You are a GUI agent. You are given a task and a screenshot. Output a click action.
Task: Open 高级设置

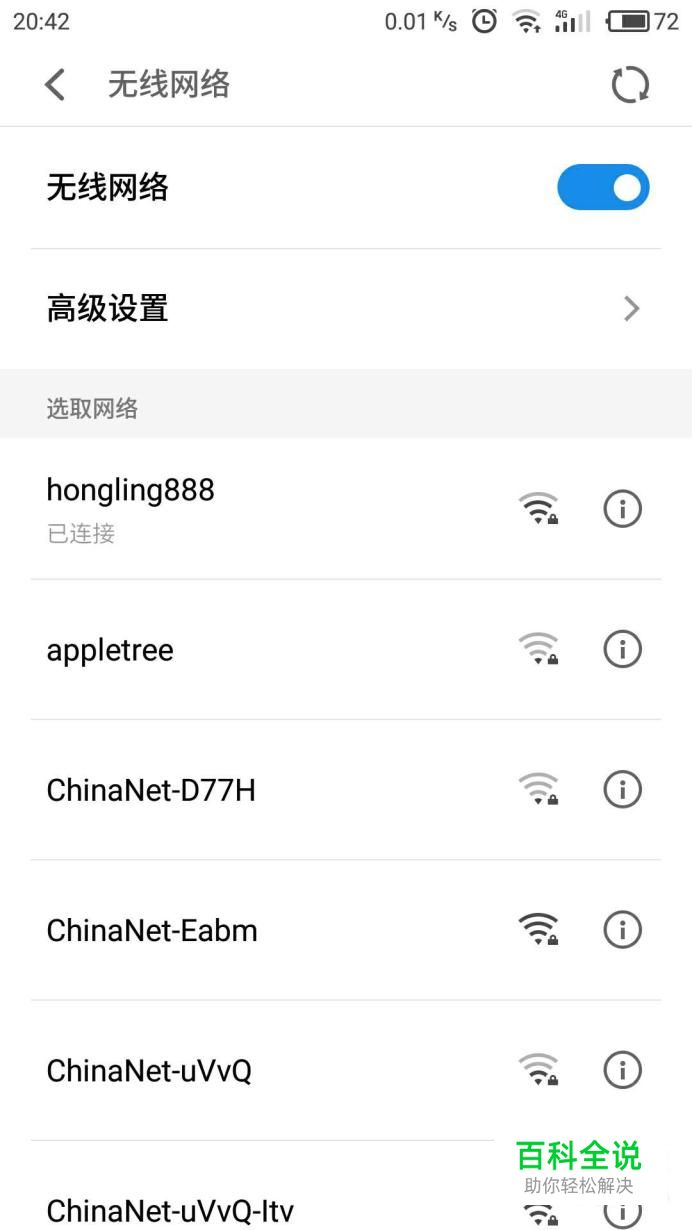click(345, 309)
